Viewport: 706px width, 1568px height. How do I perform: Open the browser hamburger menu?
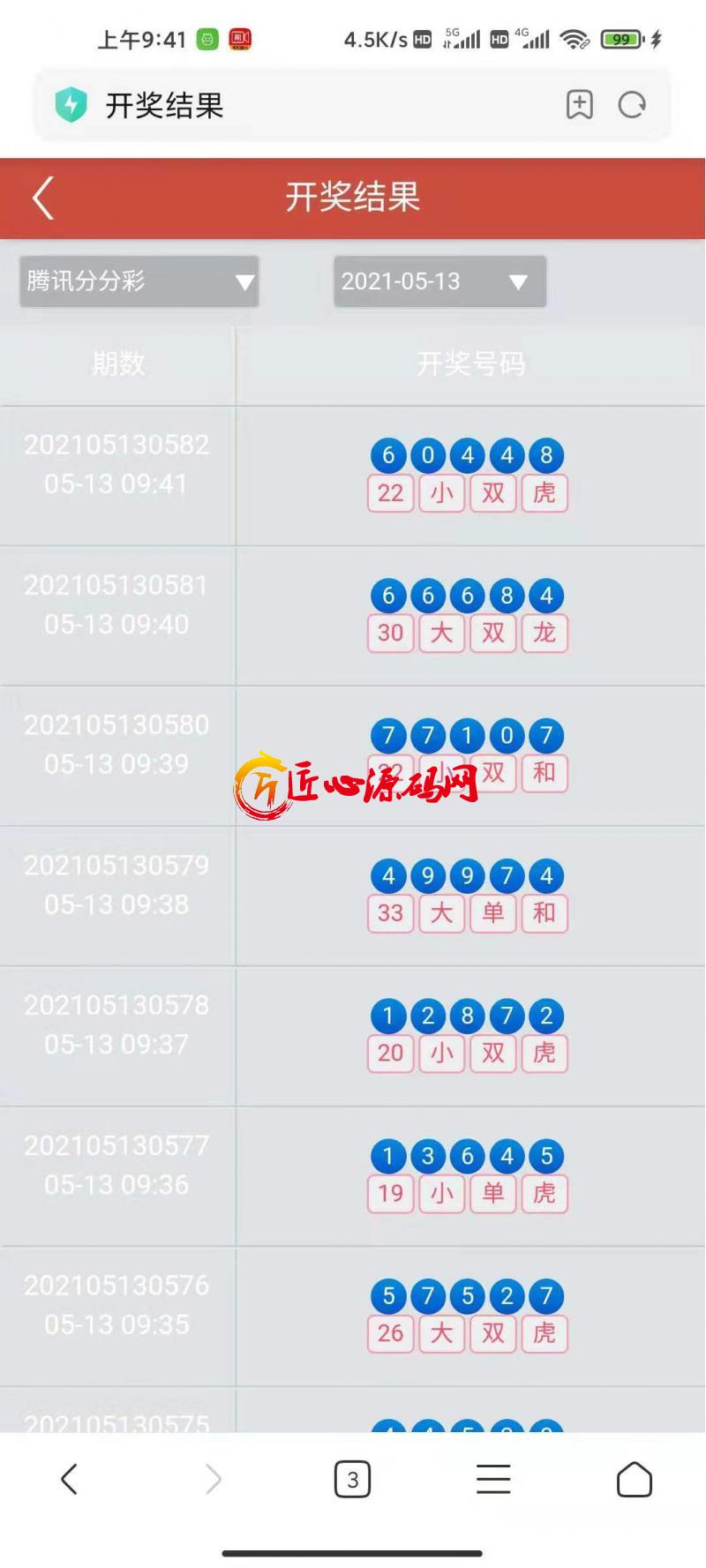(493, 1479)
